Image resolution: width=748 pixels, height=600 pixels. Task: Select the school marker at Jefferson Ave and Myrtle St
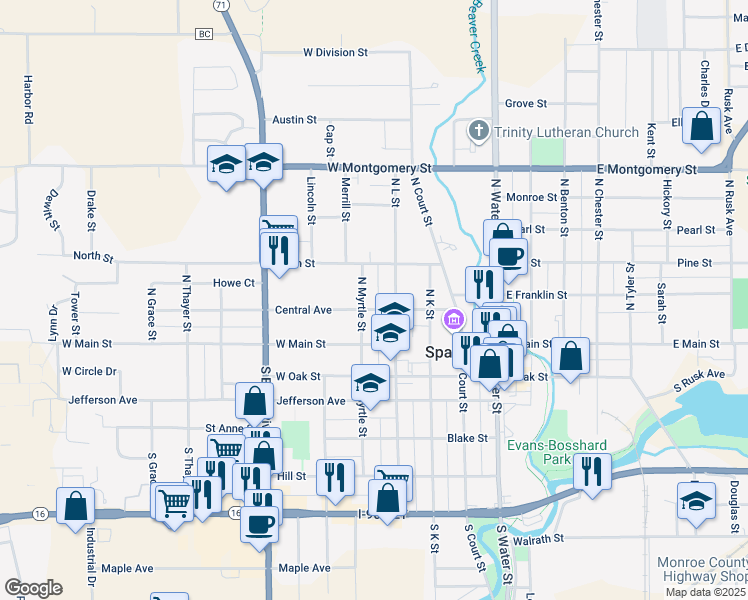pyautogui.click(x=370, y=383)
